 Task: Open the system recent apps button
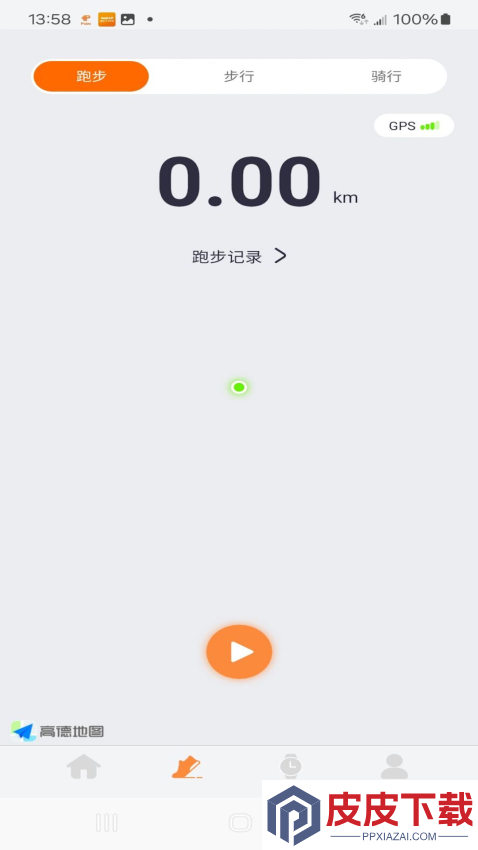tap(107, 822)
